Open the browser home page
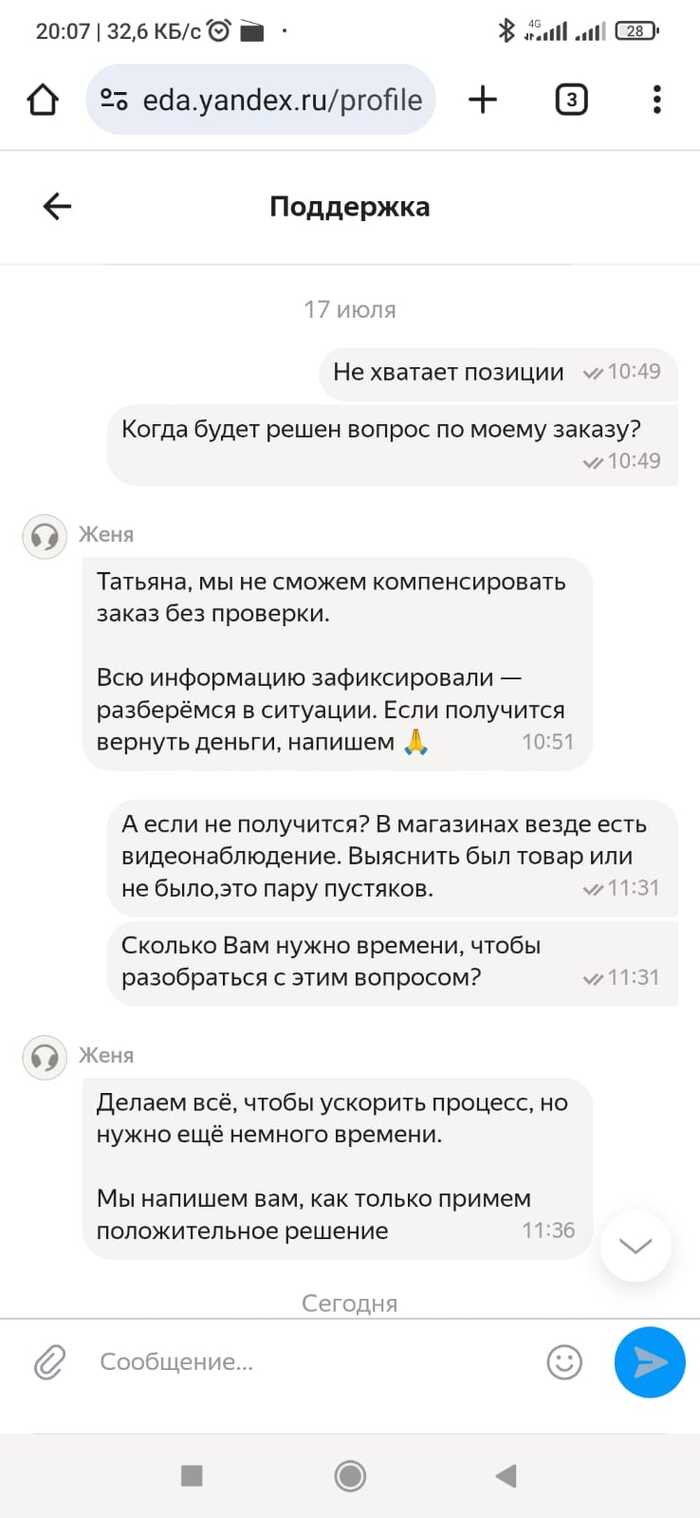Image resolution: width=700 pixels, height=1518 pixels. coord(42,99)
